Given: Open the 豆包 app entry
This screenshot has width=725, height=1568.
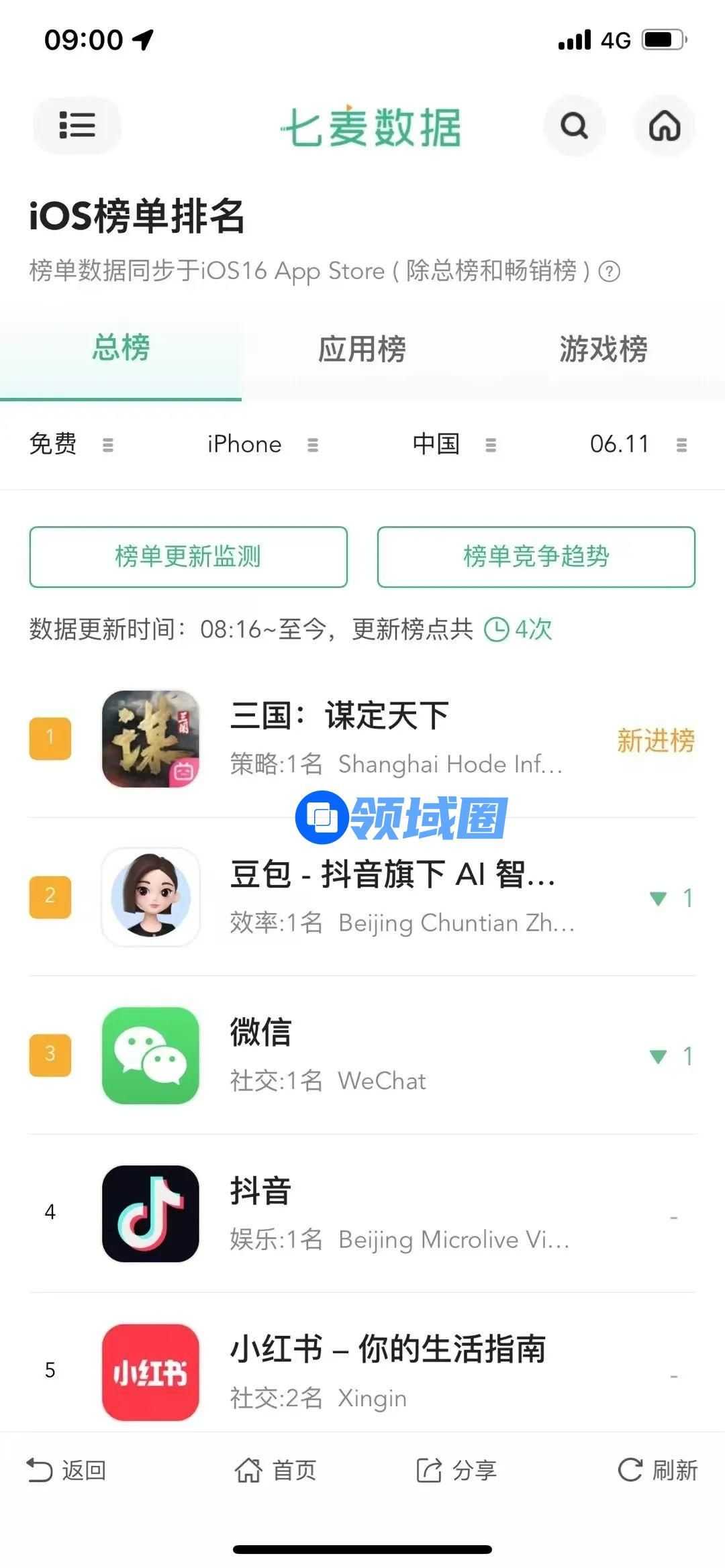Looking at the screenshot, I should [362, 897].
